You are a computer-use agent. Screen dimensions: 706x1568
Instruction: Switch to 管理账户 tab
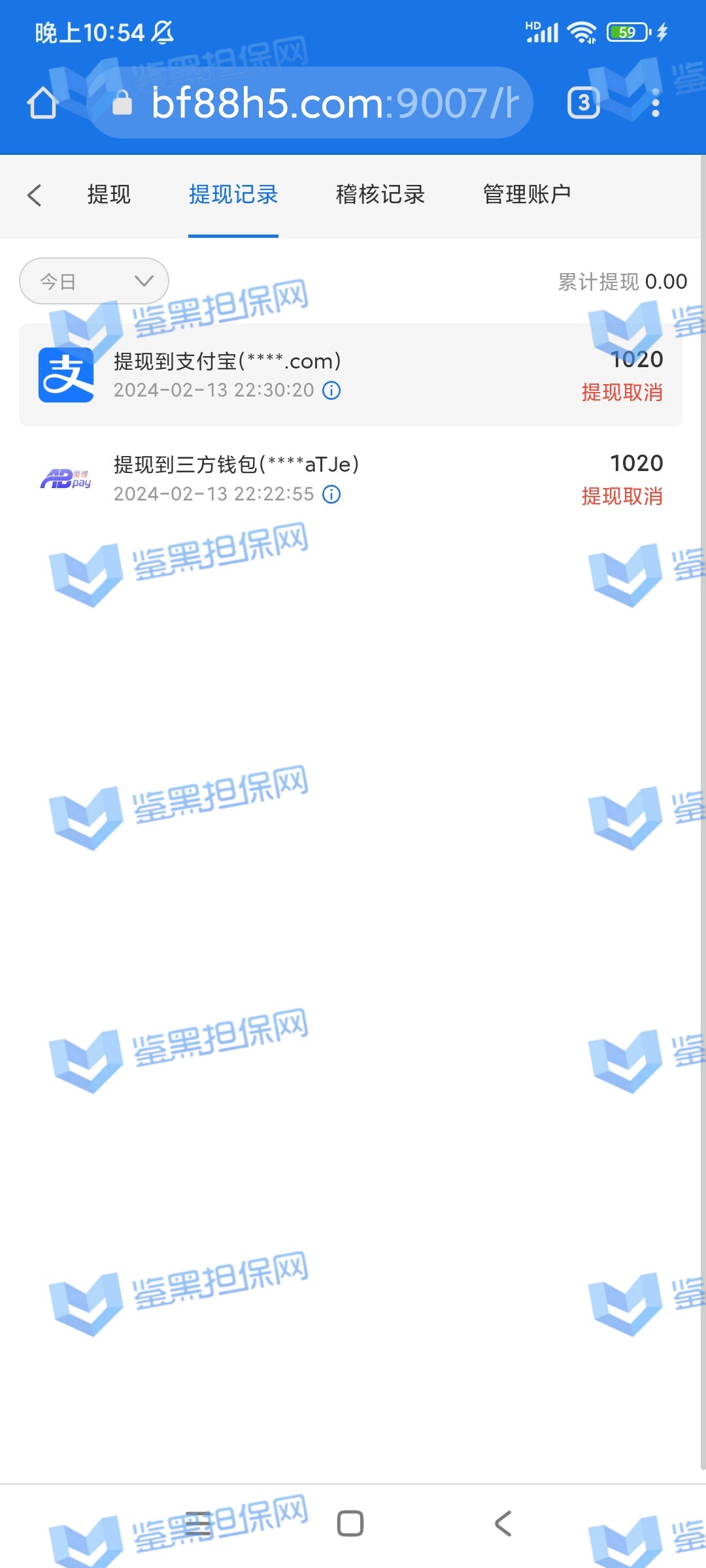point(526,195)
